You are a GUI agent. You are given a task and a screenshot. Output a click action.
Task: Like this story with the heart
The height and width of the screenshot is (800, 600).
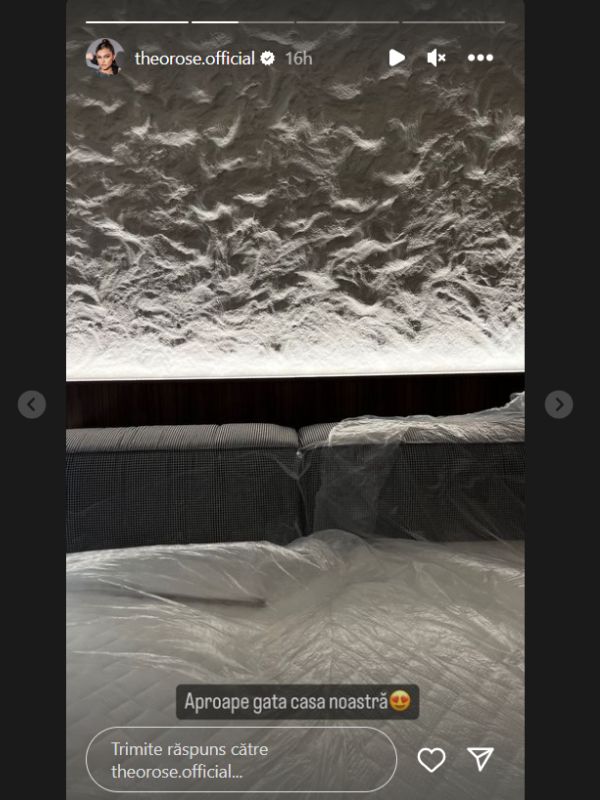click(431, 760)
